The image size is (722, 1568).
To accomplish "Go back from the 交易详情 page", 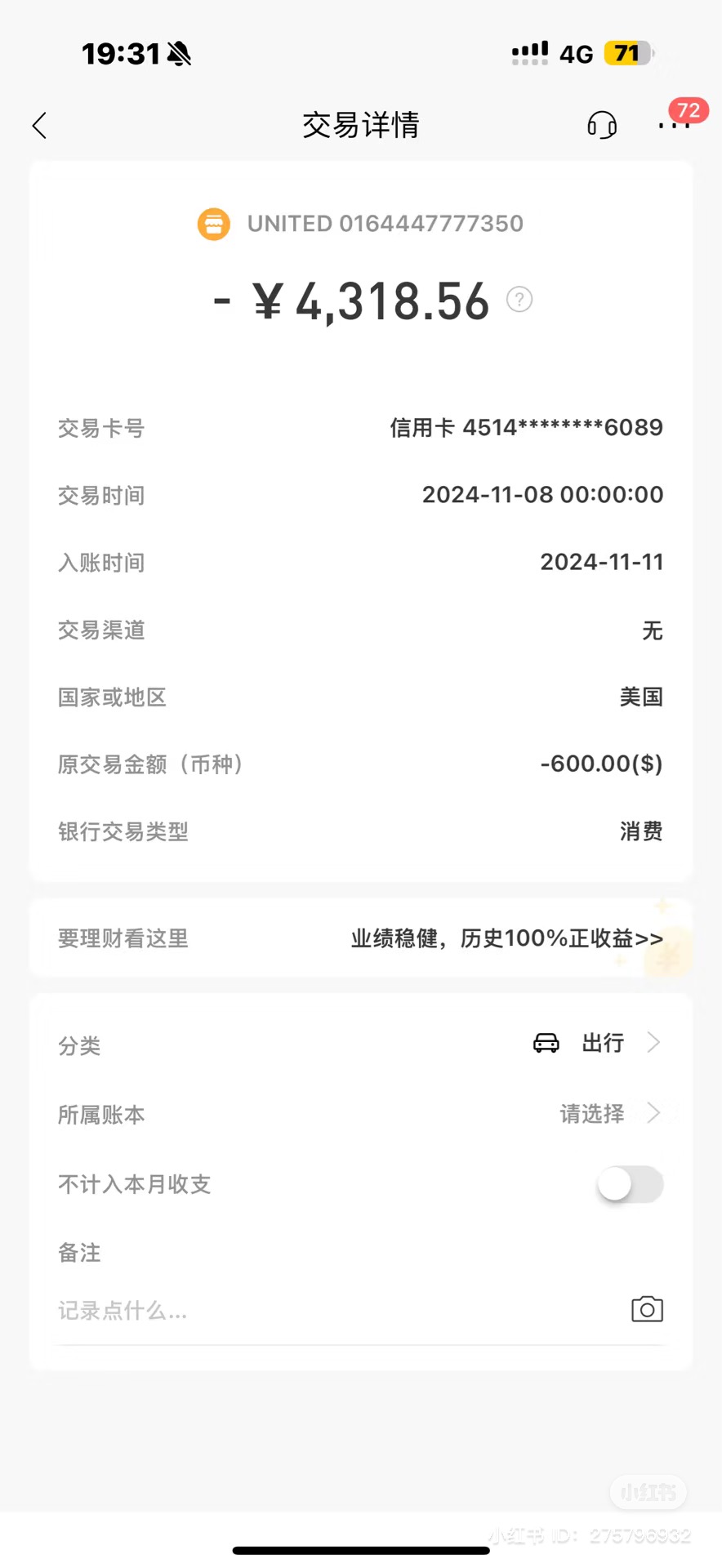I will pyautogui.click(x=39, y=126).
